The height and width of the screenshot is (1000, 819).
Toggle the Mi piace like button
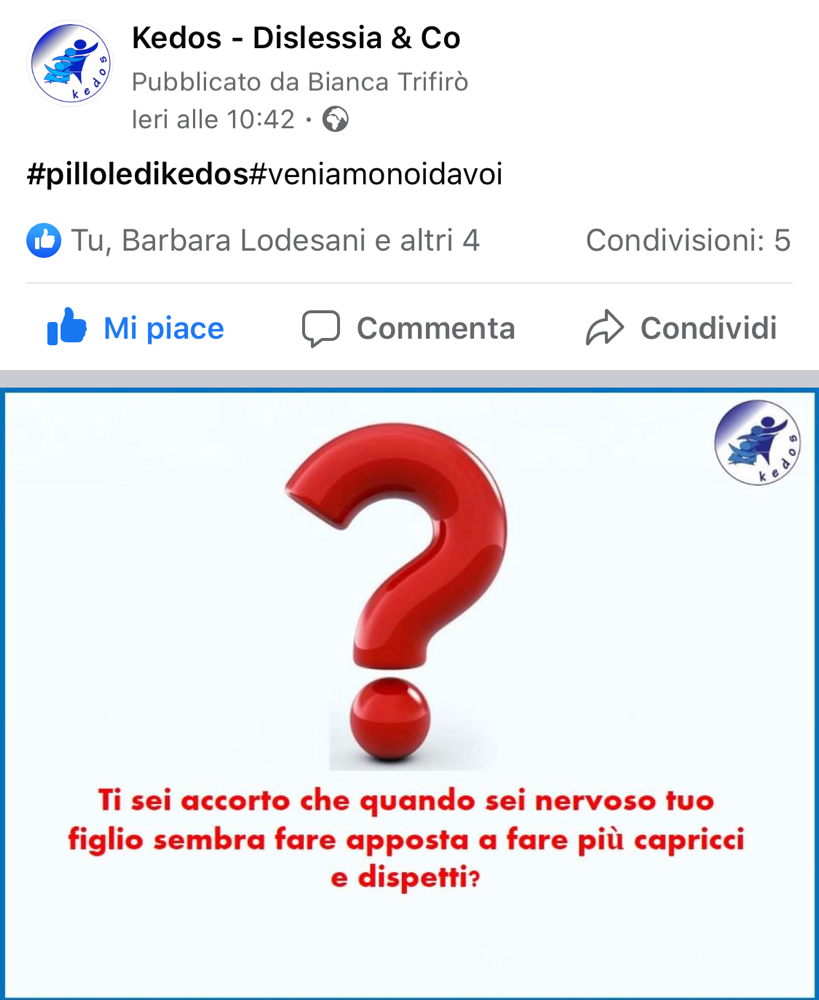point(135,328)
